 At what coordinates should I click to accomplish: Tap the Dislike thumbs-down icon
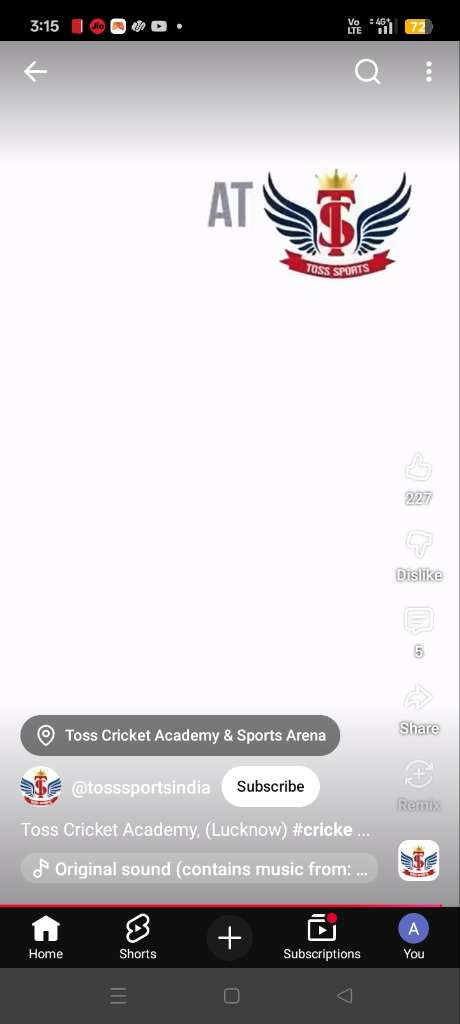coord(418,543)
